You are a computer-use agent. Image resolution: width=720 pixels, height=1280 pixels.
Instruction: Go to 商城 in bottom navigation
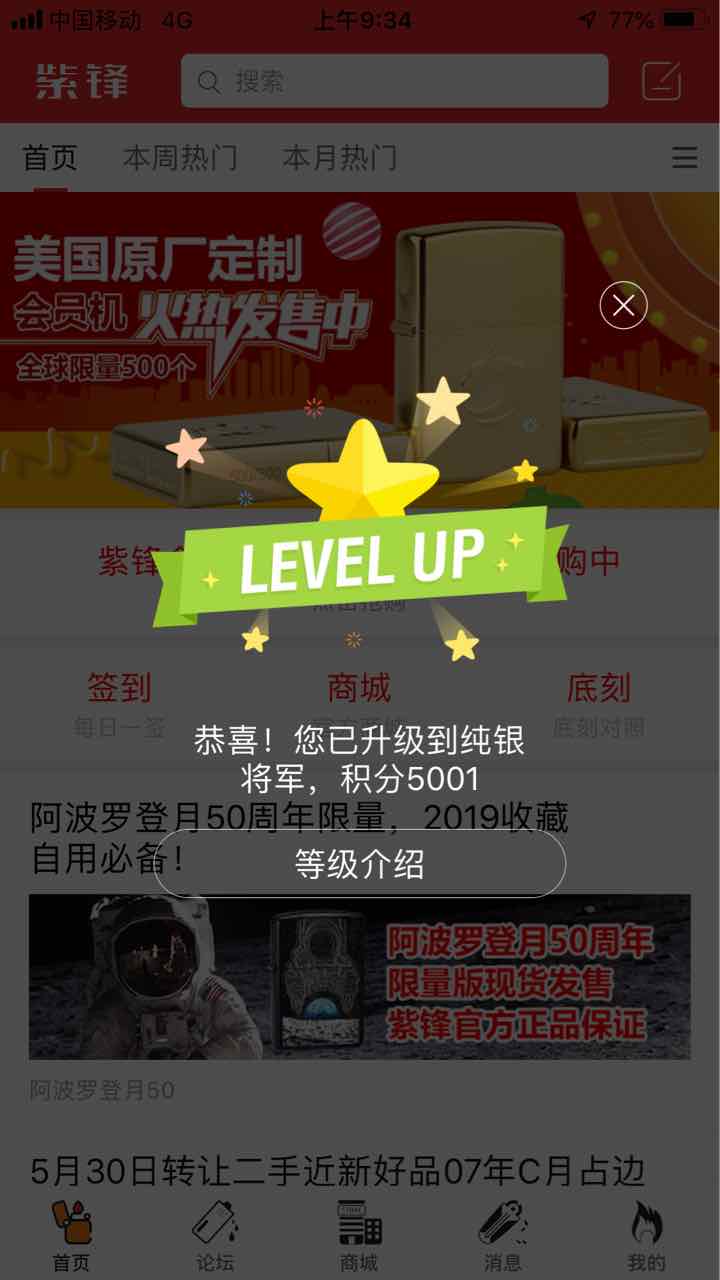pos(359,1236)
